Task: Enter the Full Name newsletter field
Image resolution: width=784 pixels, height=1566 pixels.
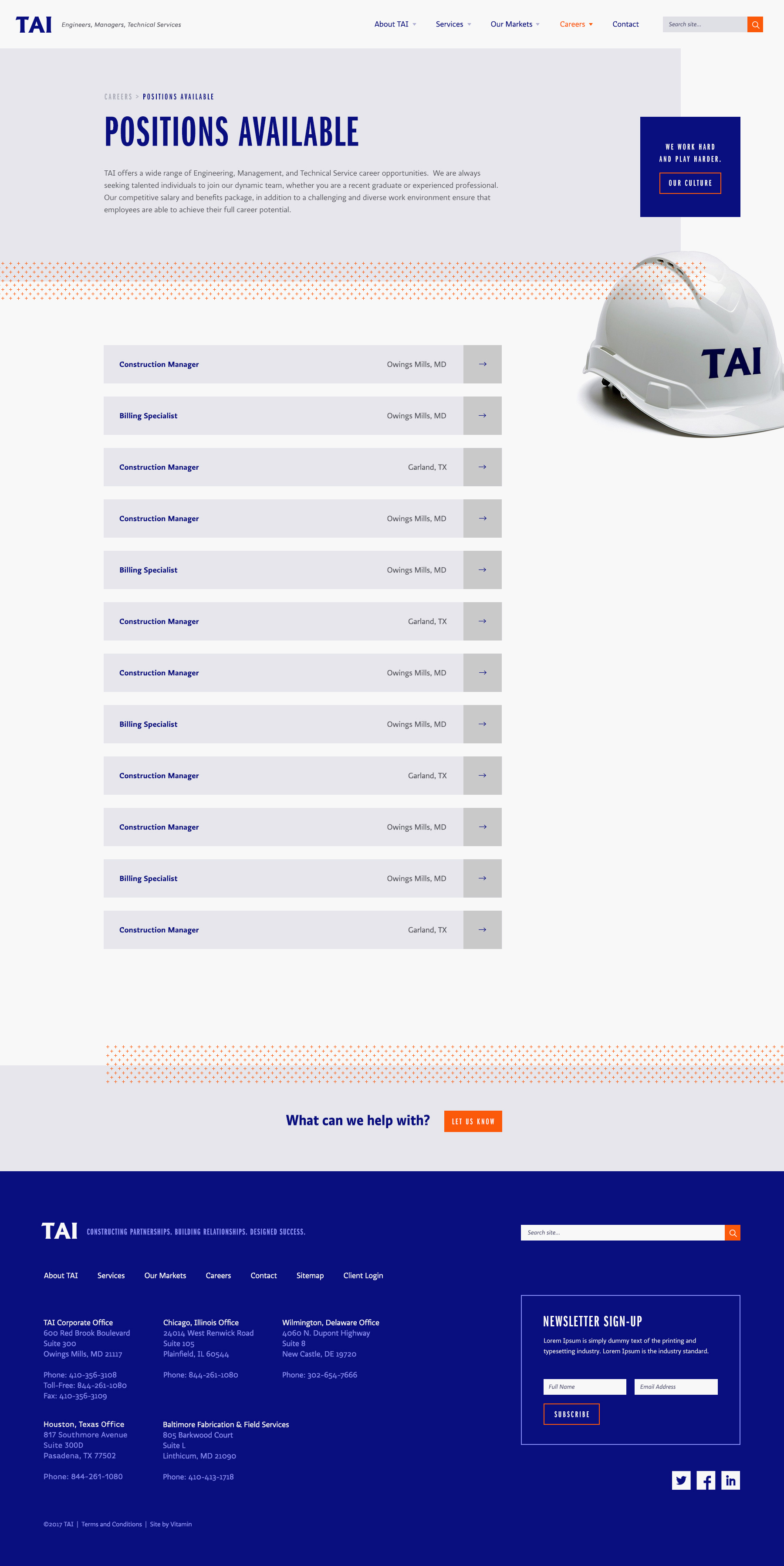Action: [584, 1386]
